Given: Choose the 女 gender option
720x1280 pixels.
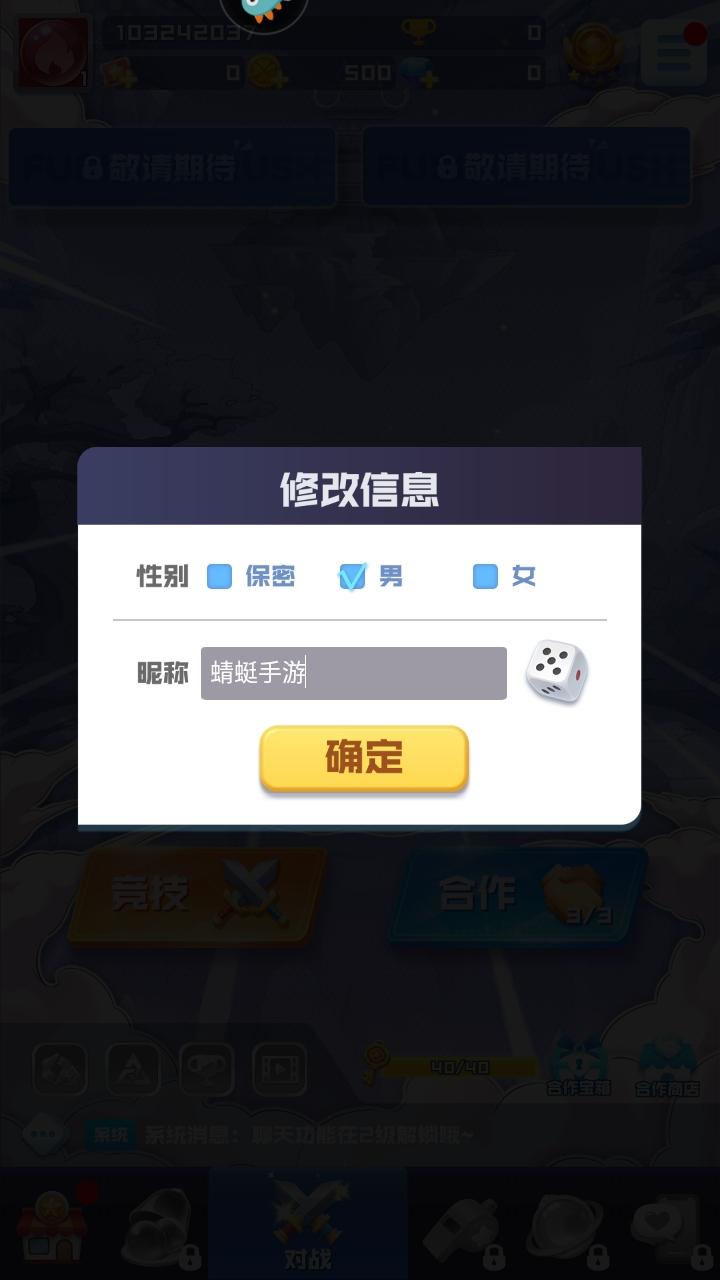Looking at the screenshot, I should (x=485, y=577).
